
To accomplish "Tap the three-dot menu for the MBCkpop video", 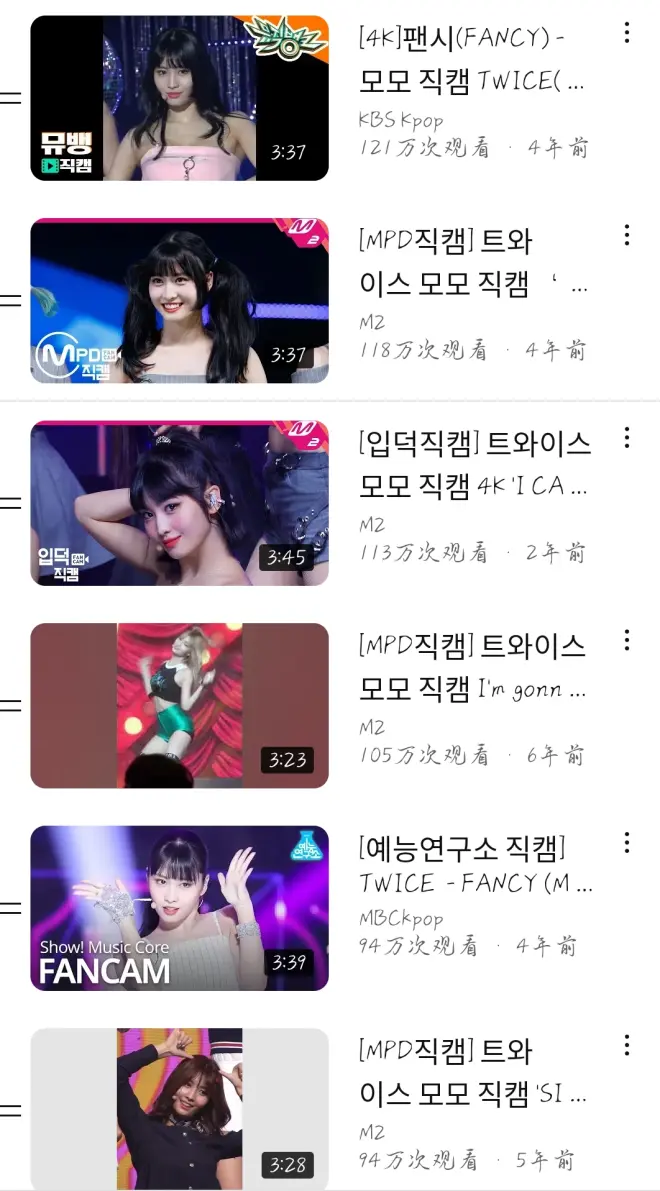I will 627,843.
